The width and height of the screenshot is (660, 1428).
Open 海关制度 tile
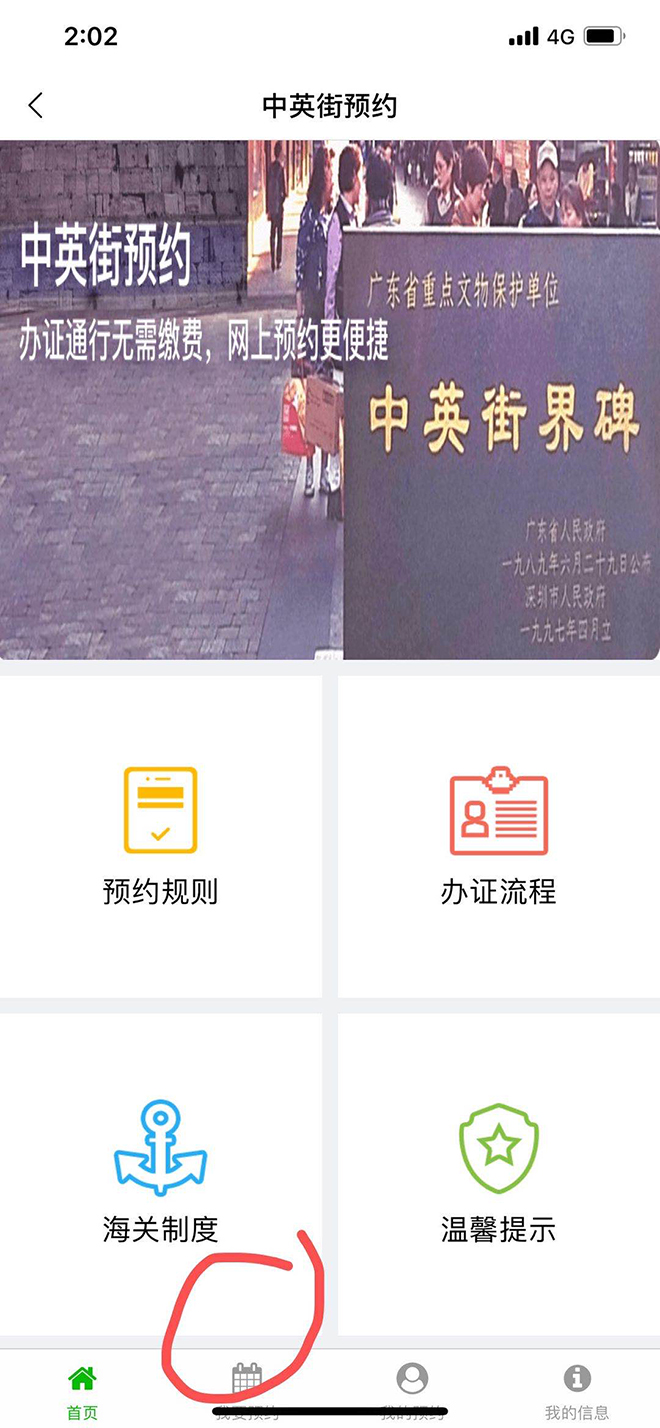(160, 1172)
